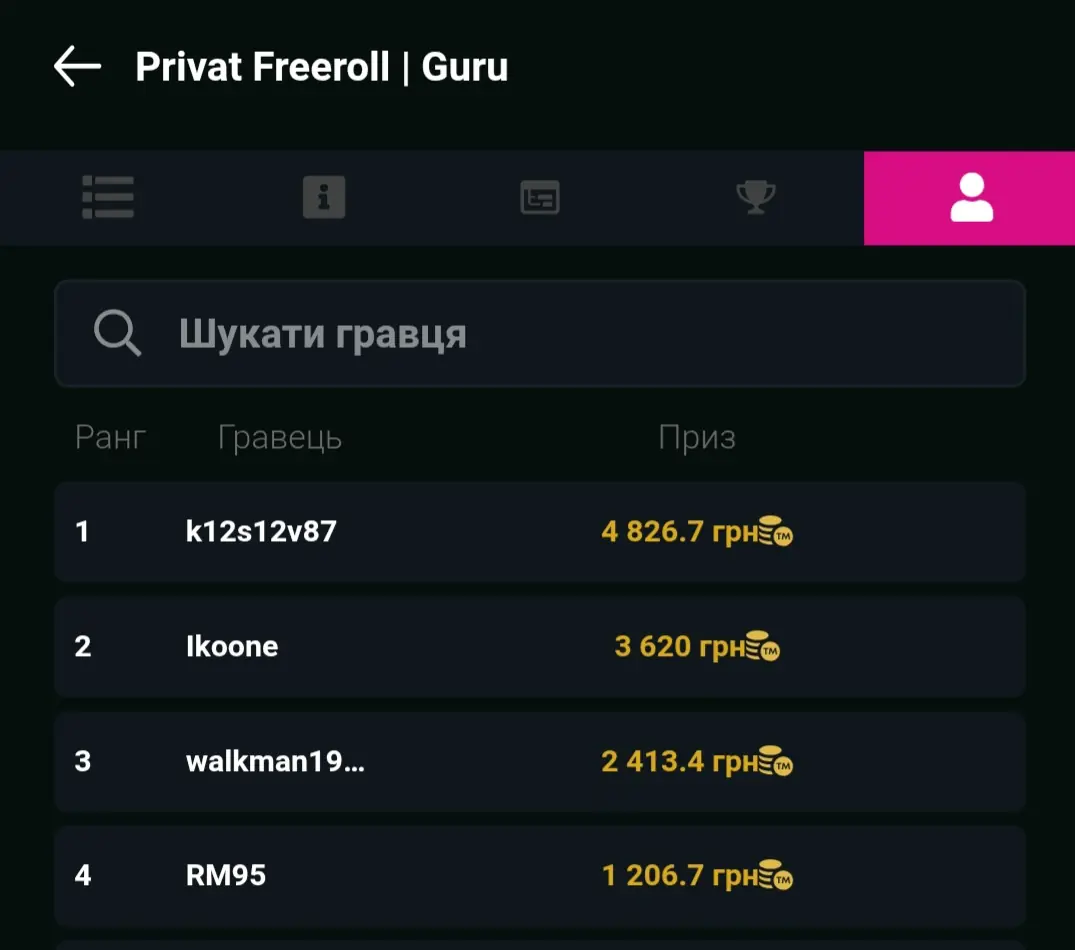
Task: Open the trophy prizes tab
Action: tap(756, 197)
